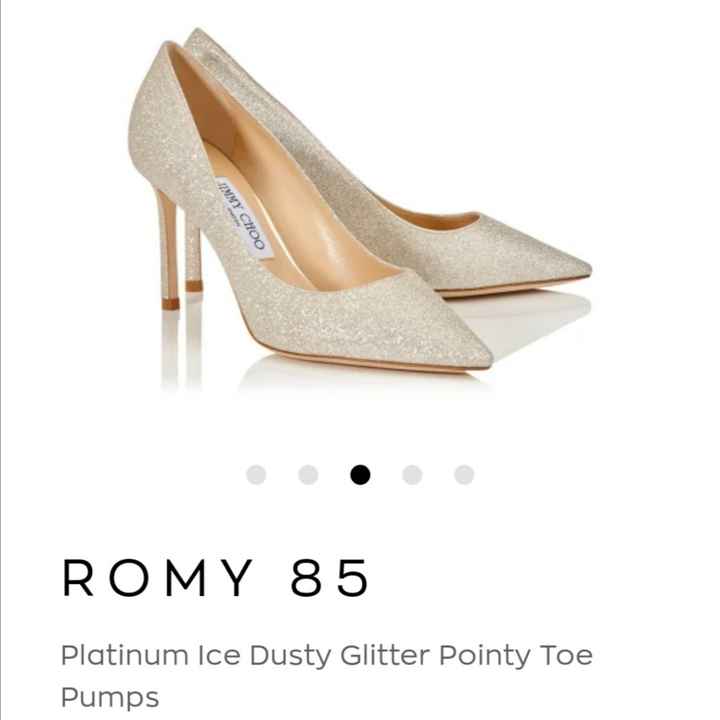Go to the second carousel image dot
720x720 pixels.
pyautogui.click(x=308, y=475)
